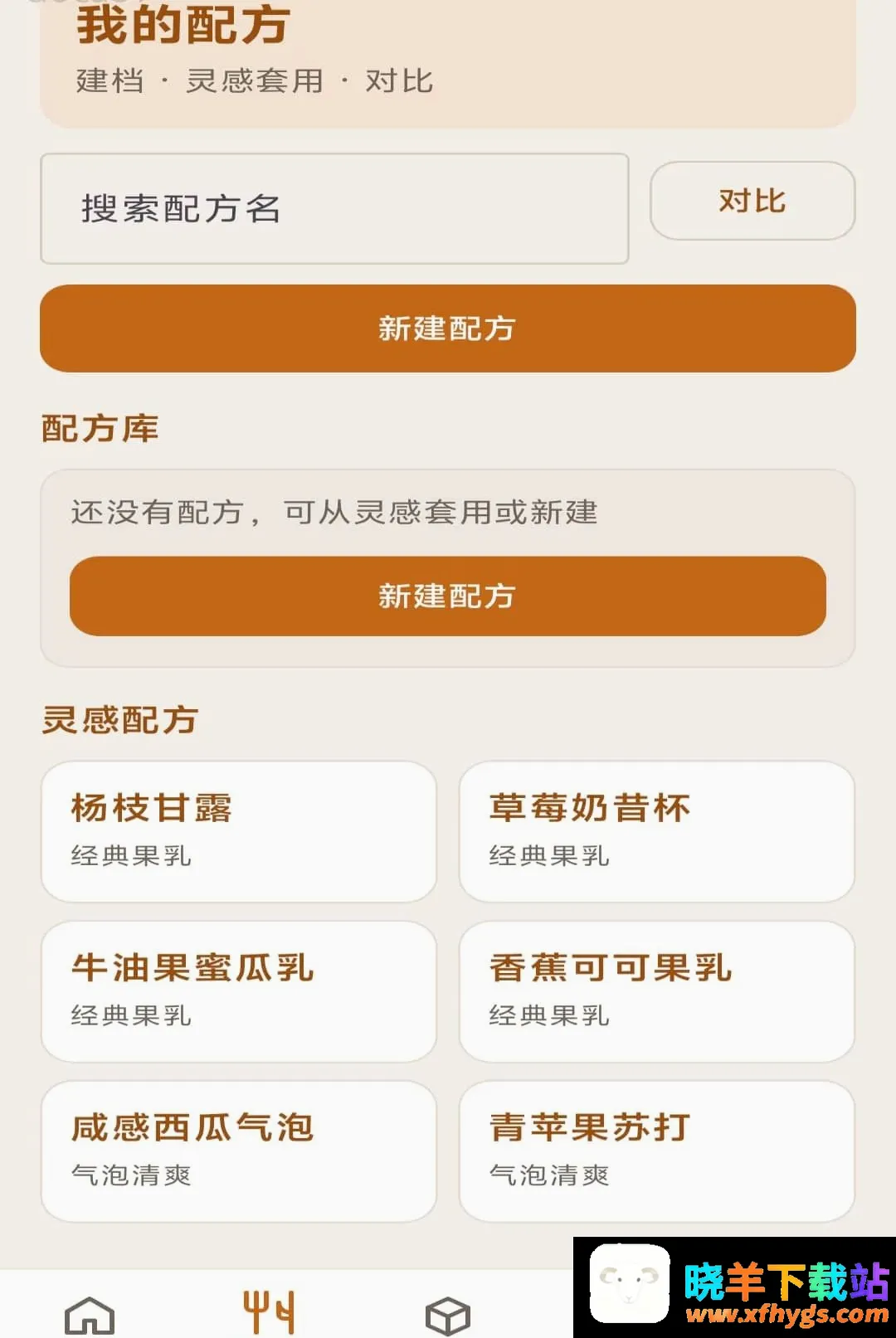
Task: Tap 新建配方 below the search field
Action: (x=448, y=328)
